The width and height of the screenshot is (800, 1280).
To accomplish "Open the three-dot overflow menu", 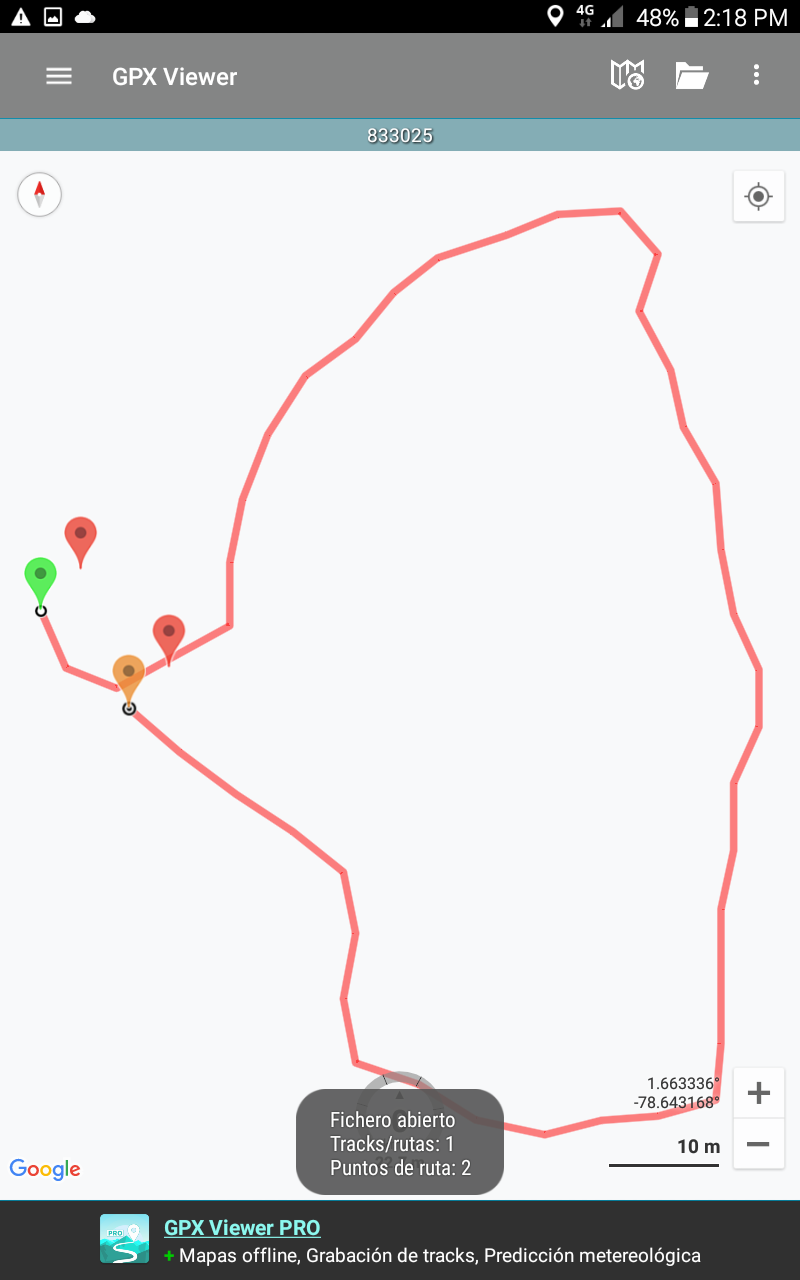I will point(756,76).
